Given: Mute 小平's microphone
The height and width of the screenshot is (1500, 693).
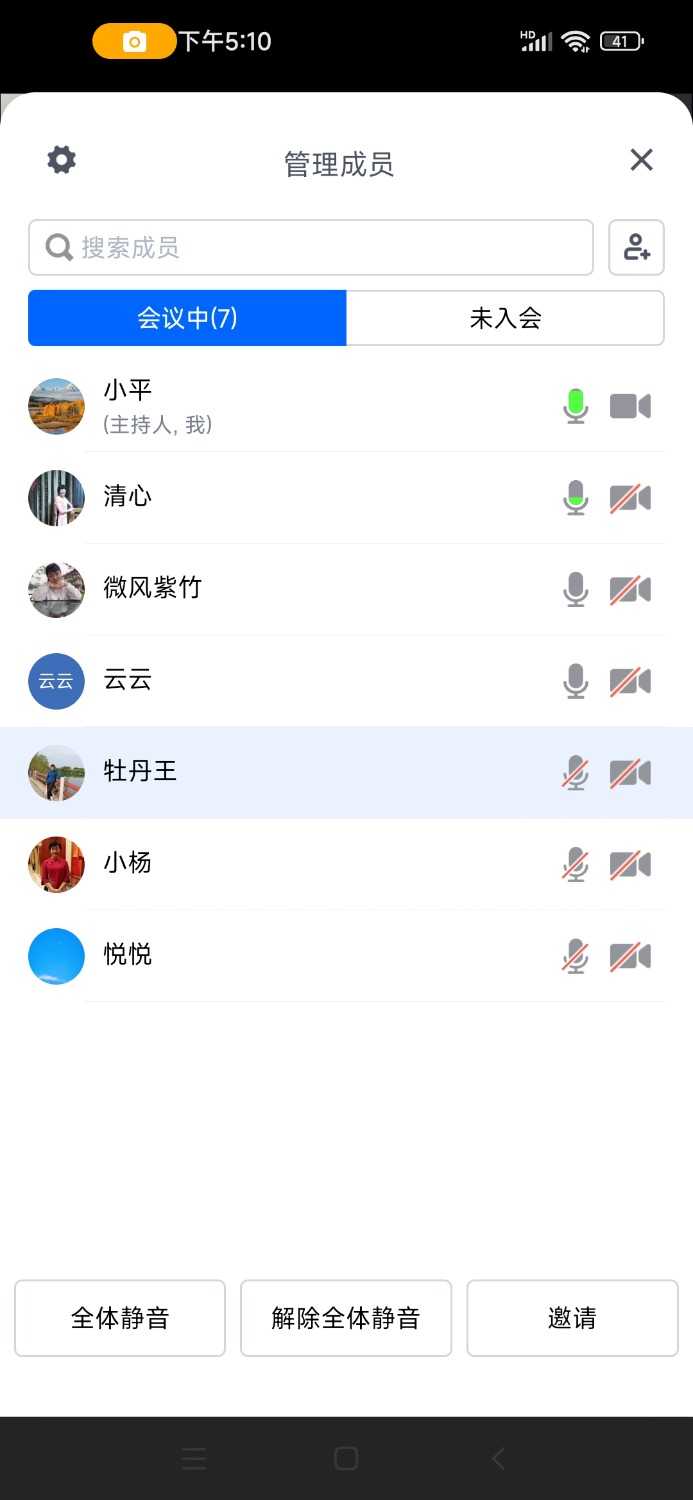Looking at the screenshot, I should click(x=575, y=406).
